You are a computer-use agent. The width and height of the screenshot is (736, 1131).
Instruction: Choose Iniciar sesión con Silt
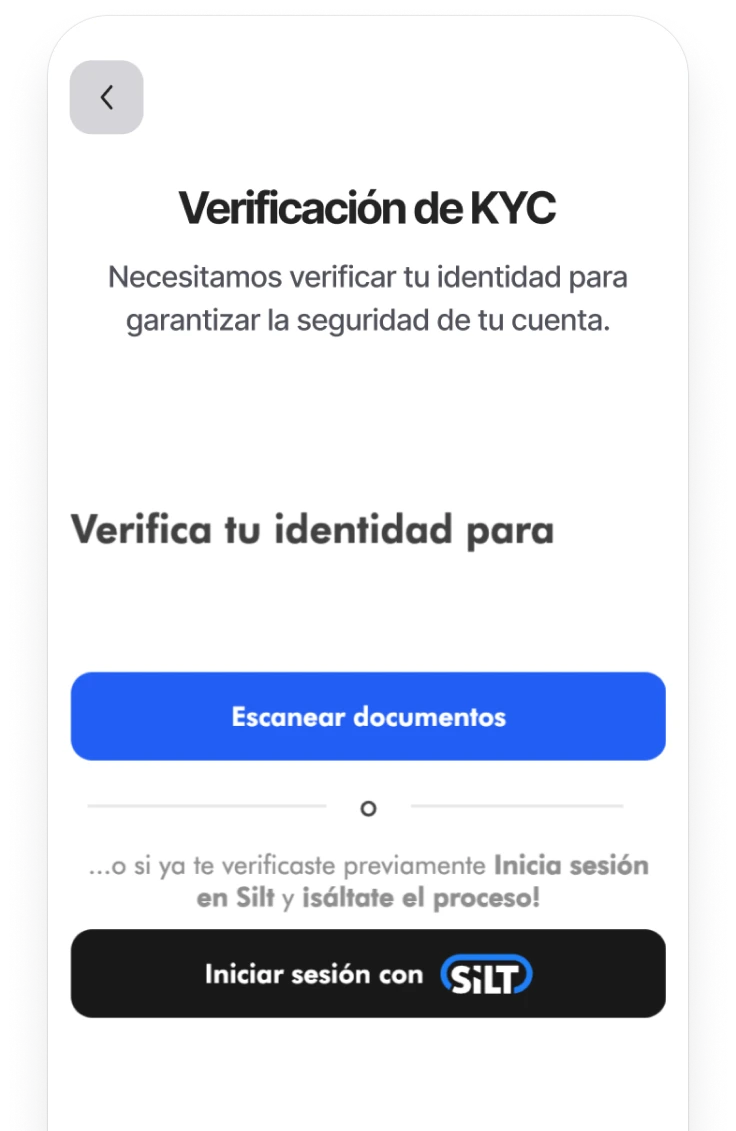(x=368, y=974)
